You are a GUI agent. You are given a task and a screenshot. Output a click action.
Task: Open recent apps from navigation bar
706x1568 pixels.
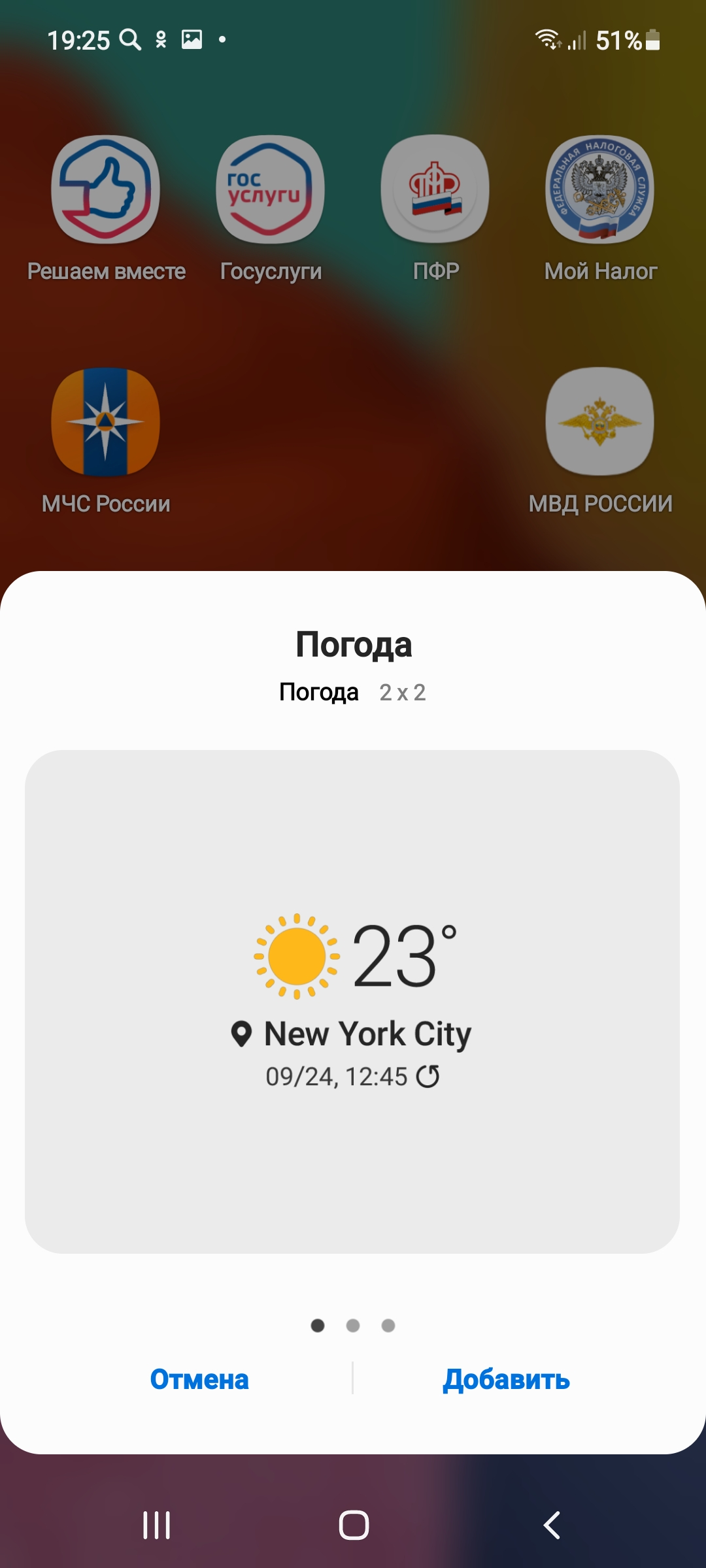(x=157, y=1526)
